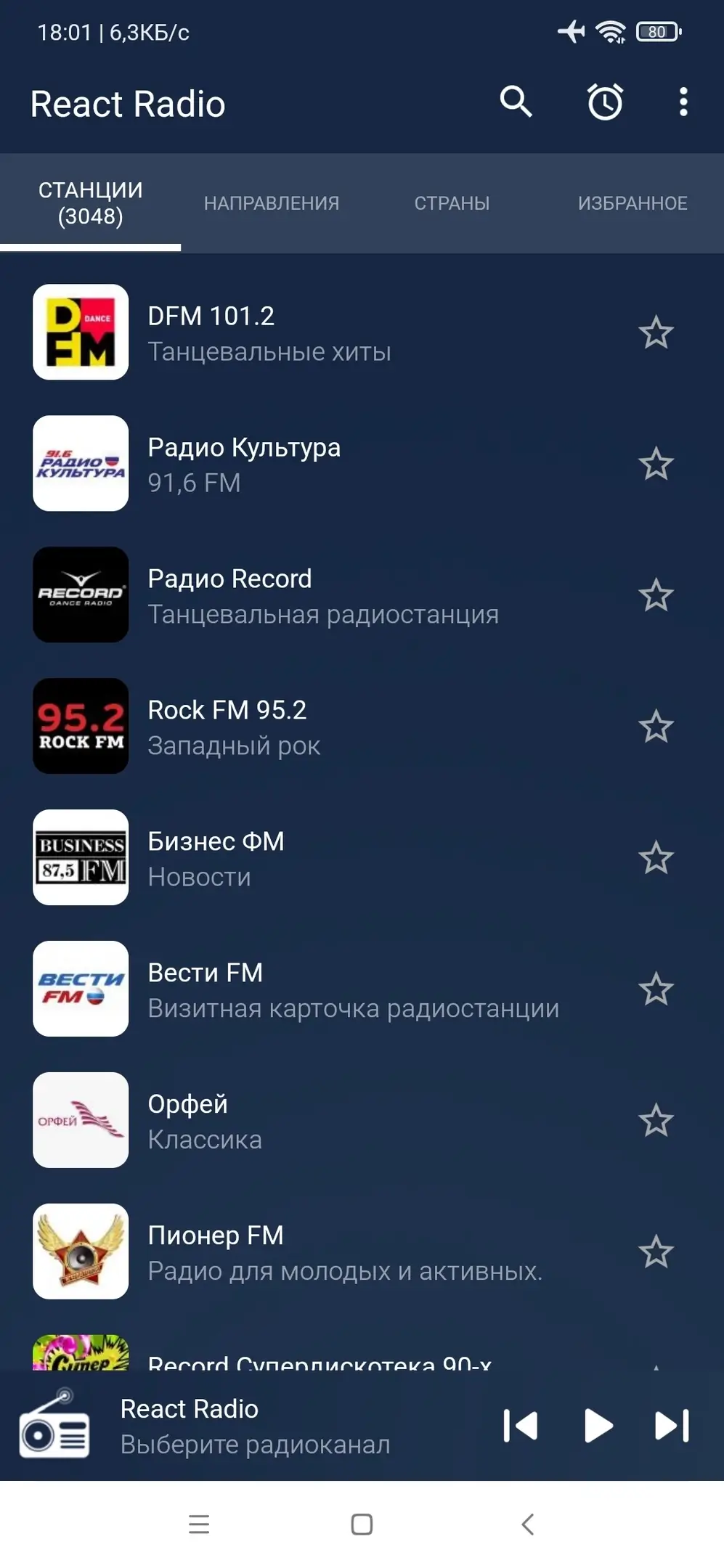Viewport: 724px width, 1568px height.
Task: Favorite DFM 101.2 with its star
Action: (x=656, y=332)
